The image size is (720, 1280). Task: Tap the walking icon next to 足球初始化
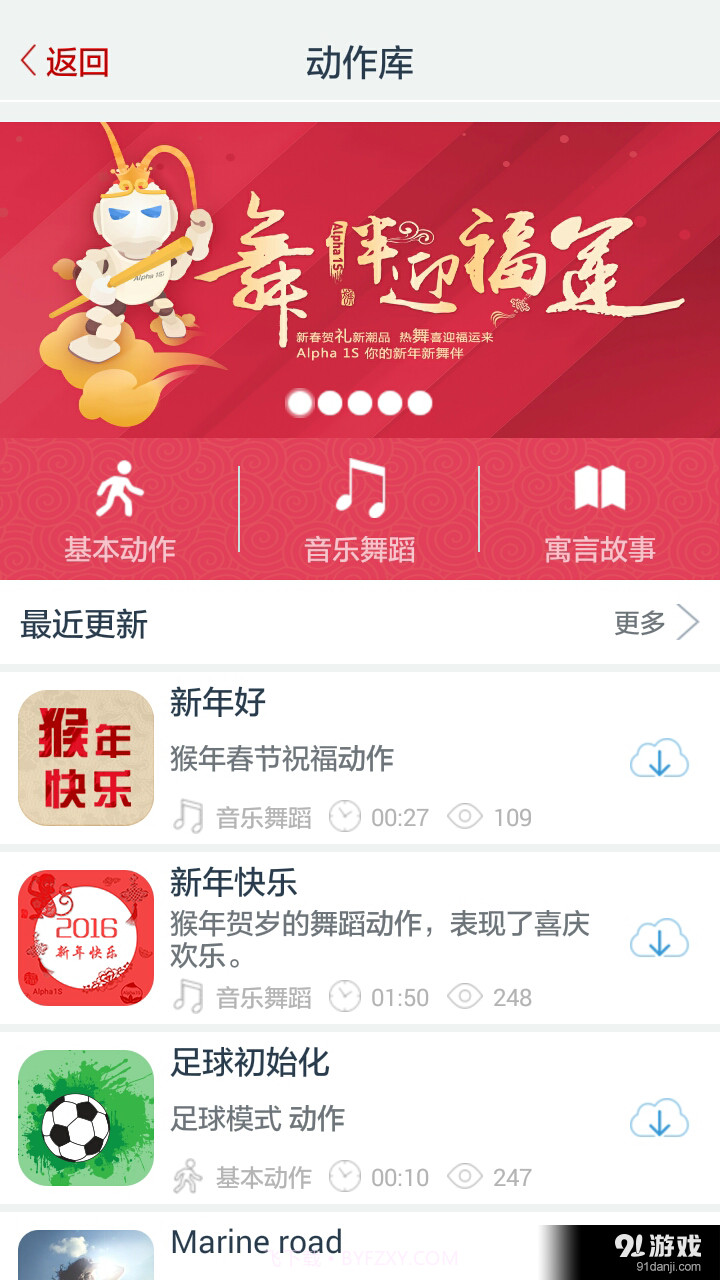190,1177
